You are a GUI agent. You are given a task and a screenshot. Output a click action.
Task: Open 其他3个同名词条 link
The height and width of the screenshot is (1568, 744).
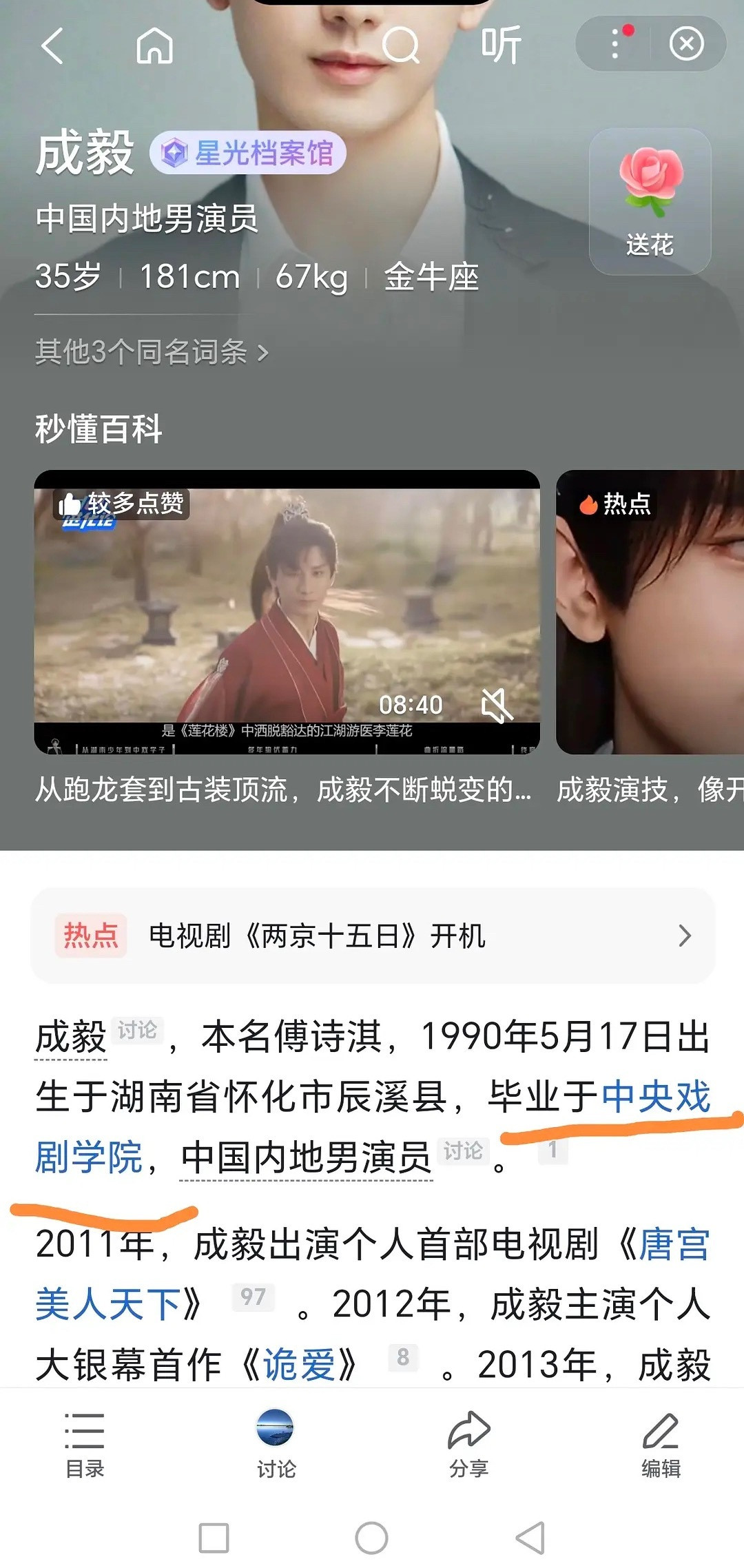(152, 352)
